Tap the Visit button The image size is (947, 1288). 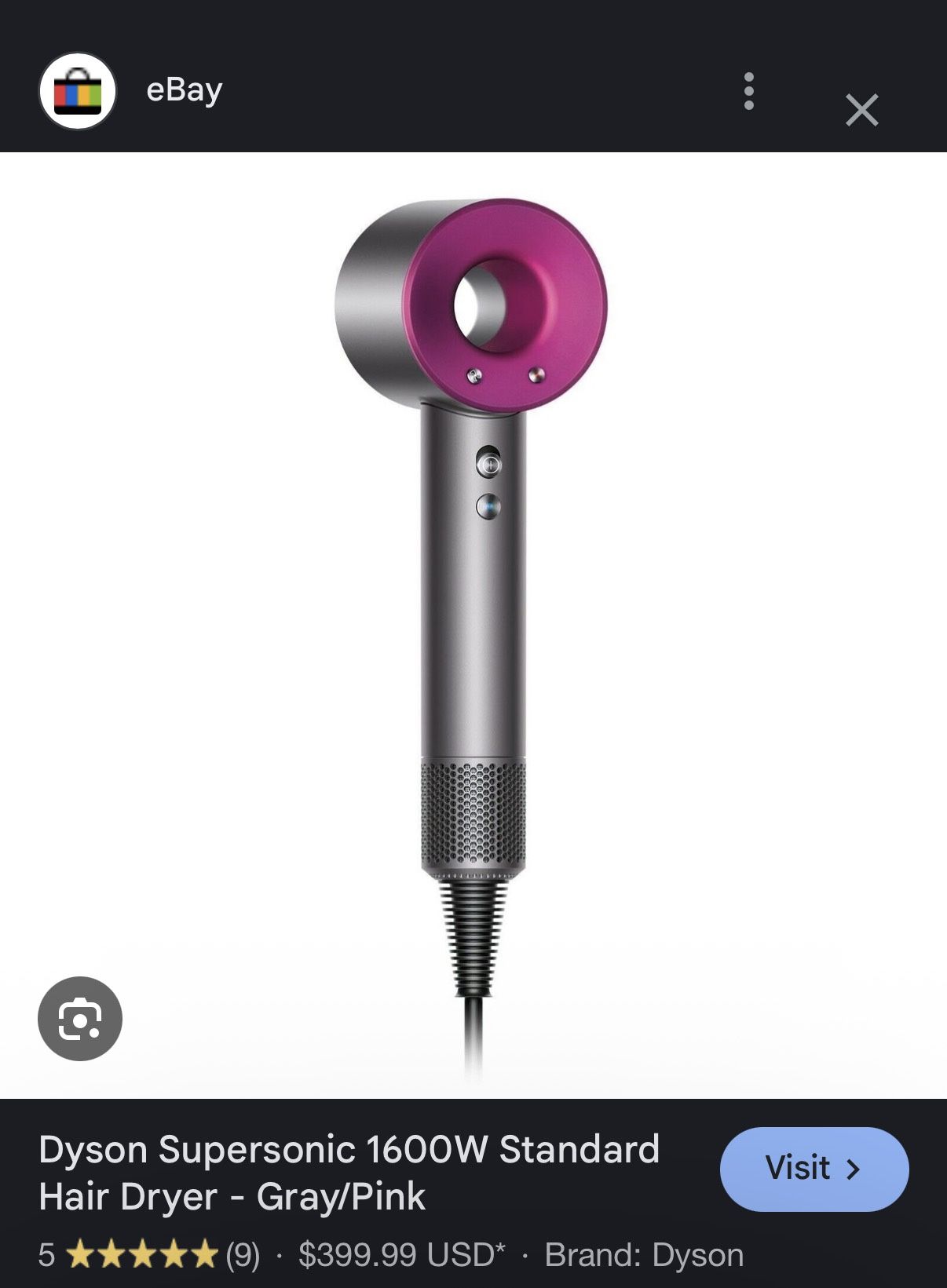814,1169
